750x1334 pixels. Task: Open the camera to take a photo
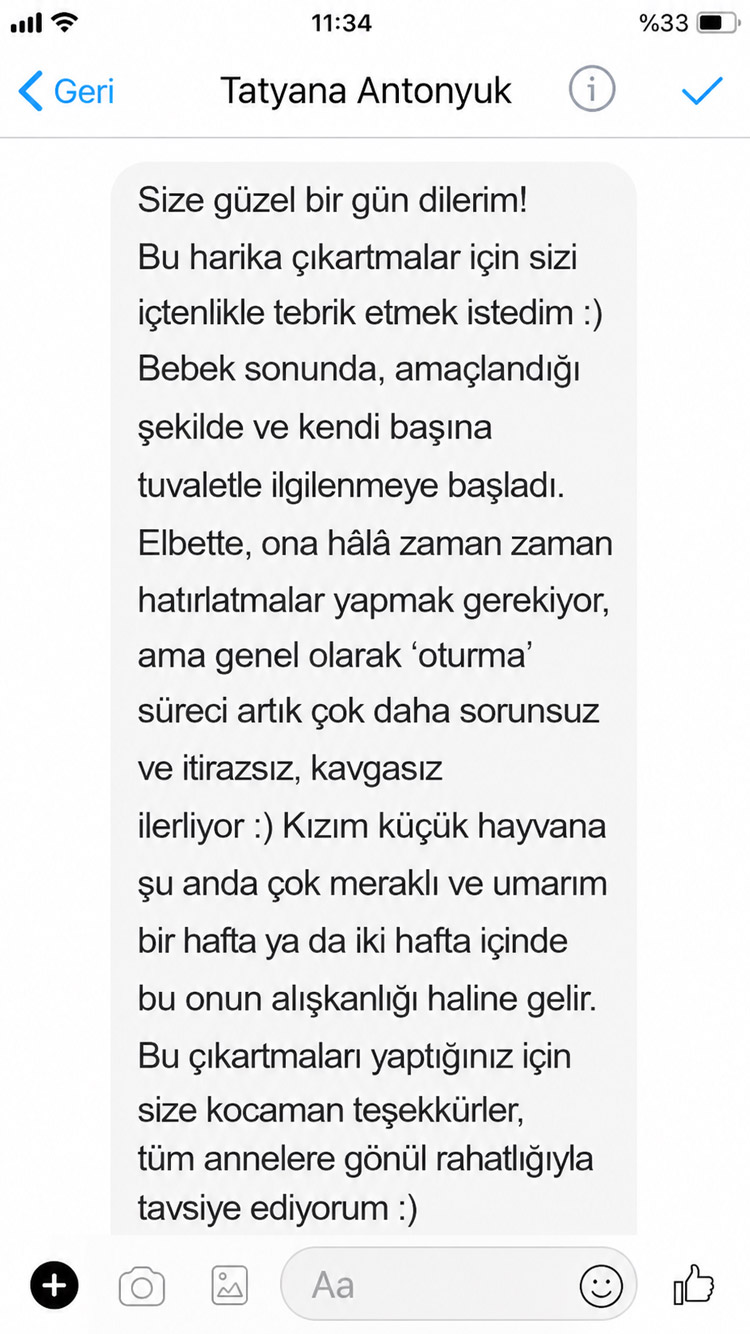click(x=142, y=1284)
